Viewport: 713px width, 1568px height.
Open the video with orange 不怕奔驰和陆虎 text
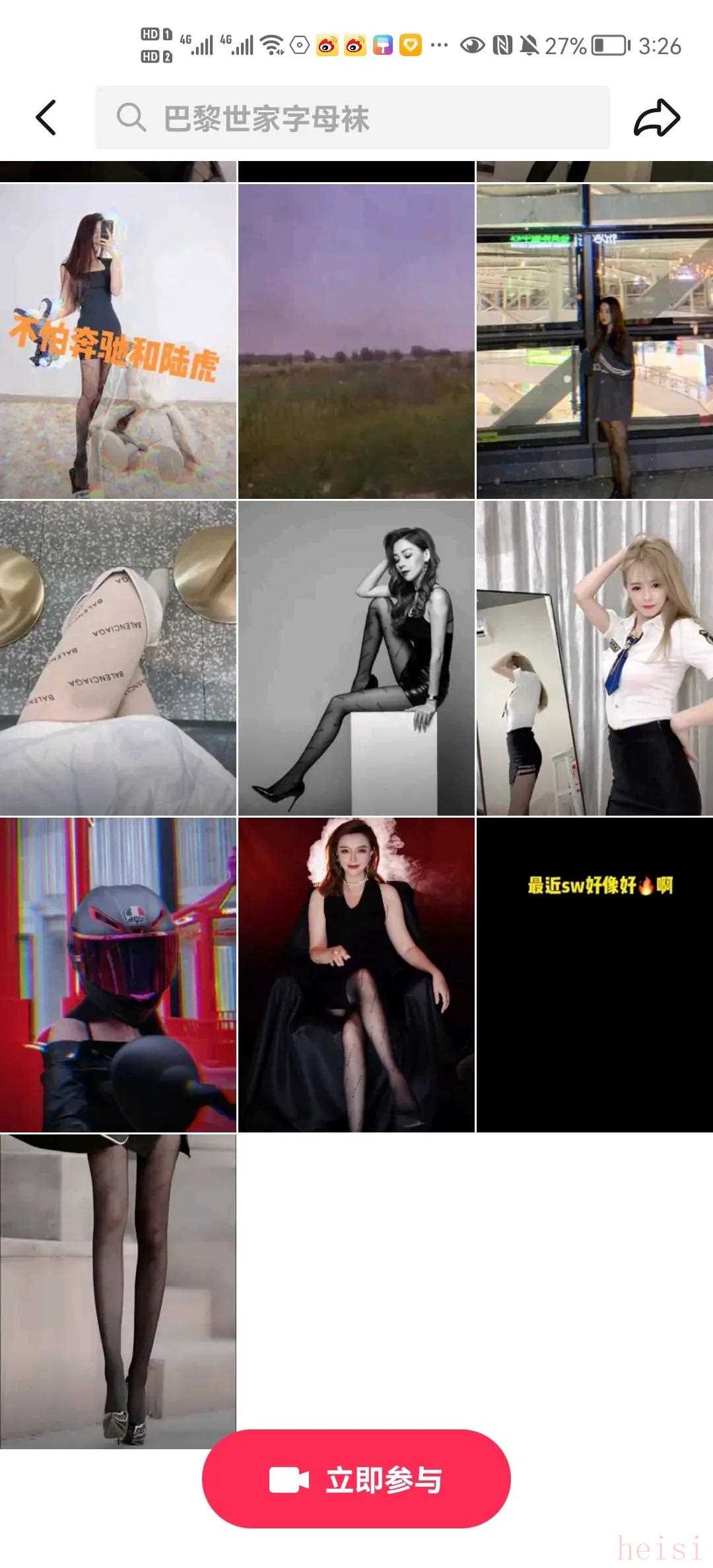118,341
